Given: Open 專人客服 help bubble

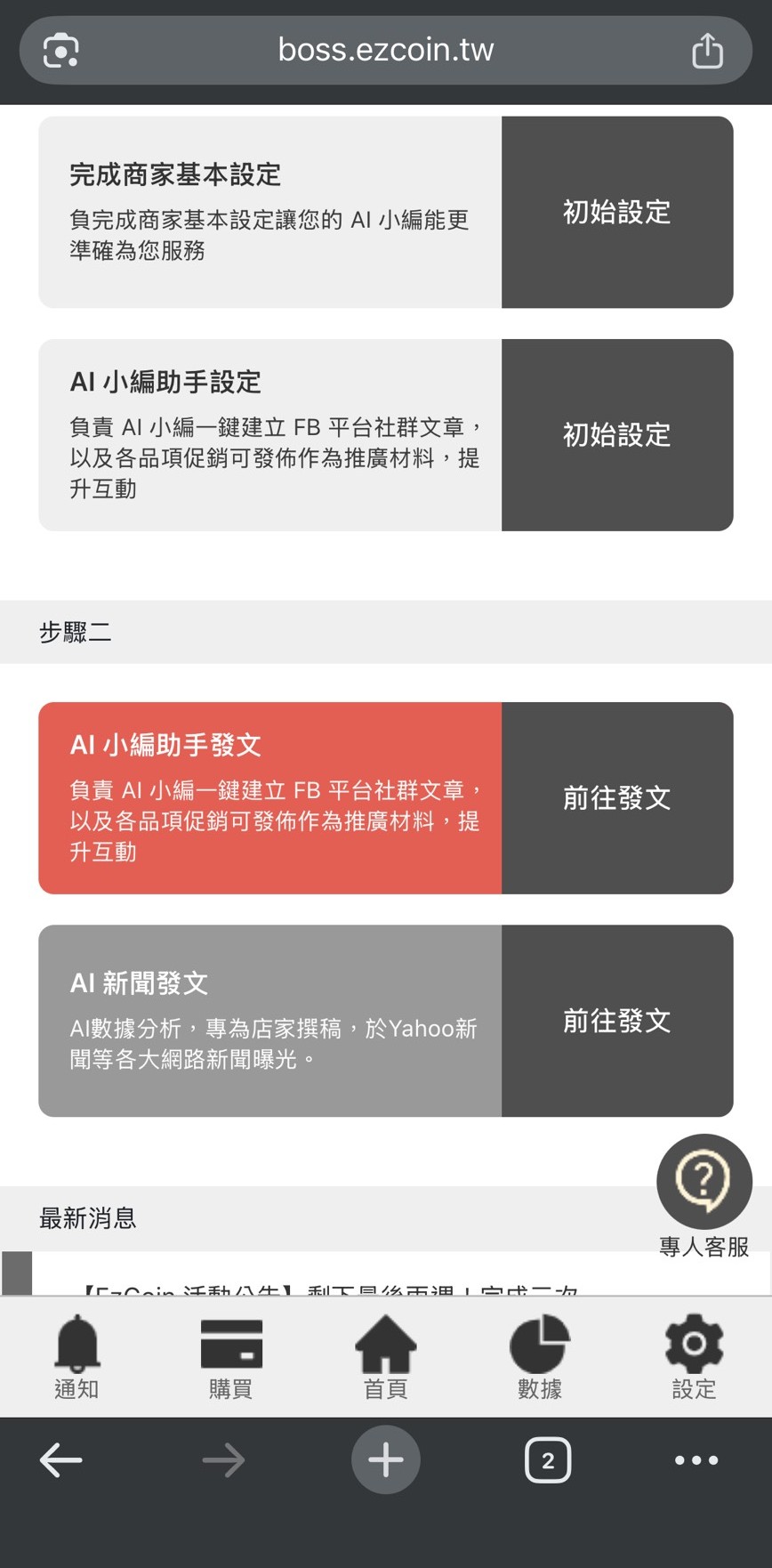Looking at the screenshot, I should [x=704, y=1183].
